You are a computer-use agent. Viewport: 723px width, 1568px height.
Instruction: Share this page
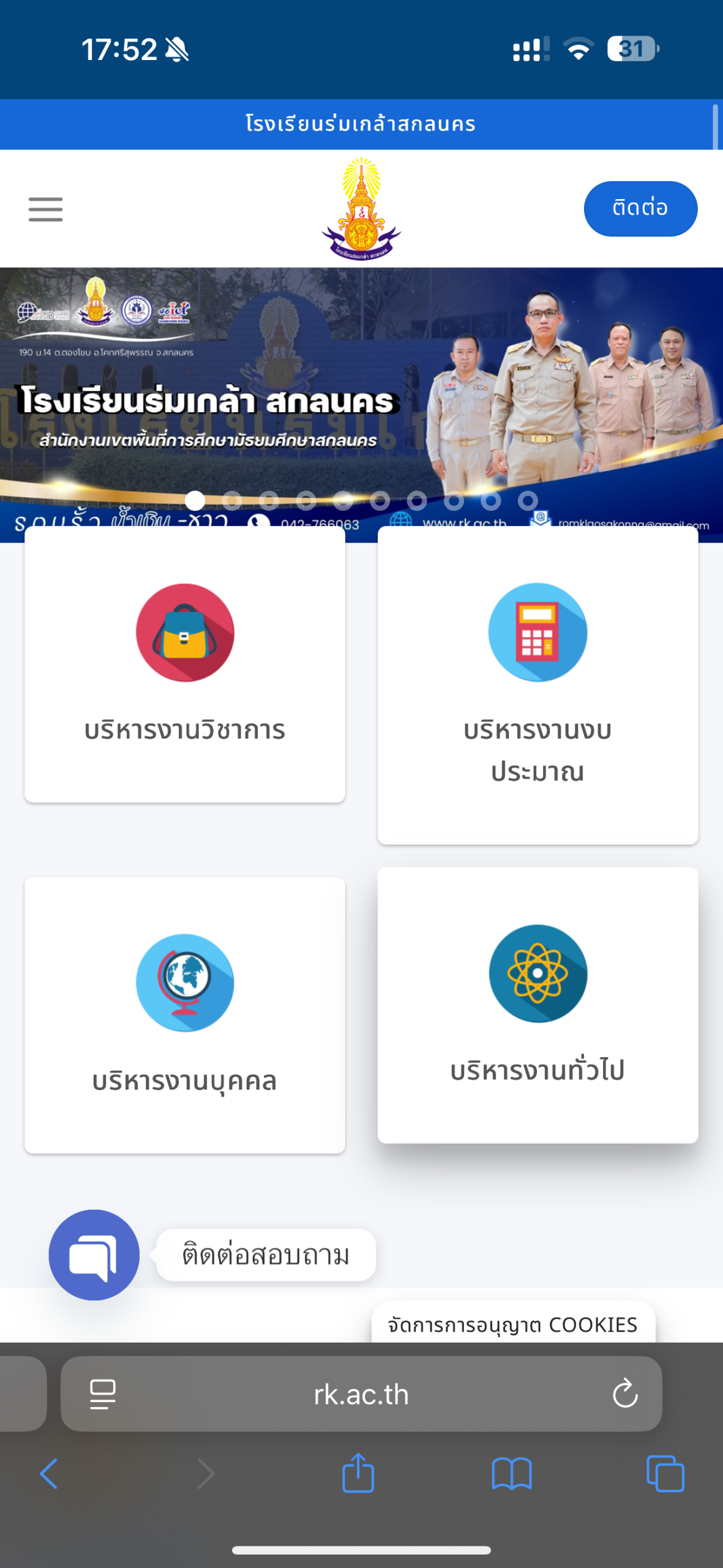click(358, 1473)
